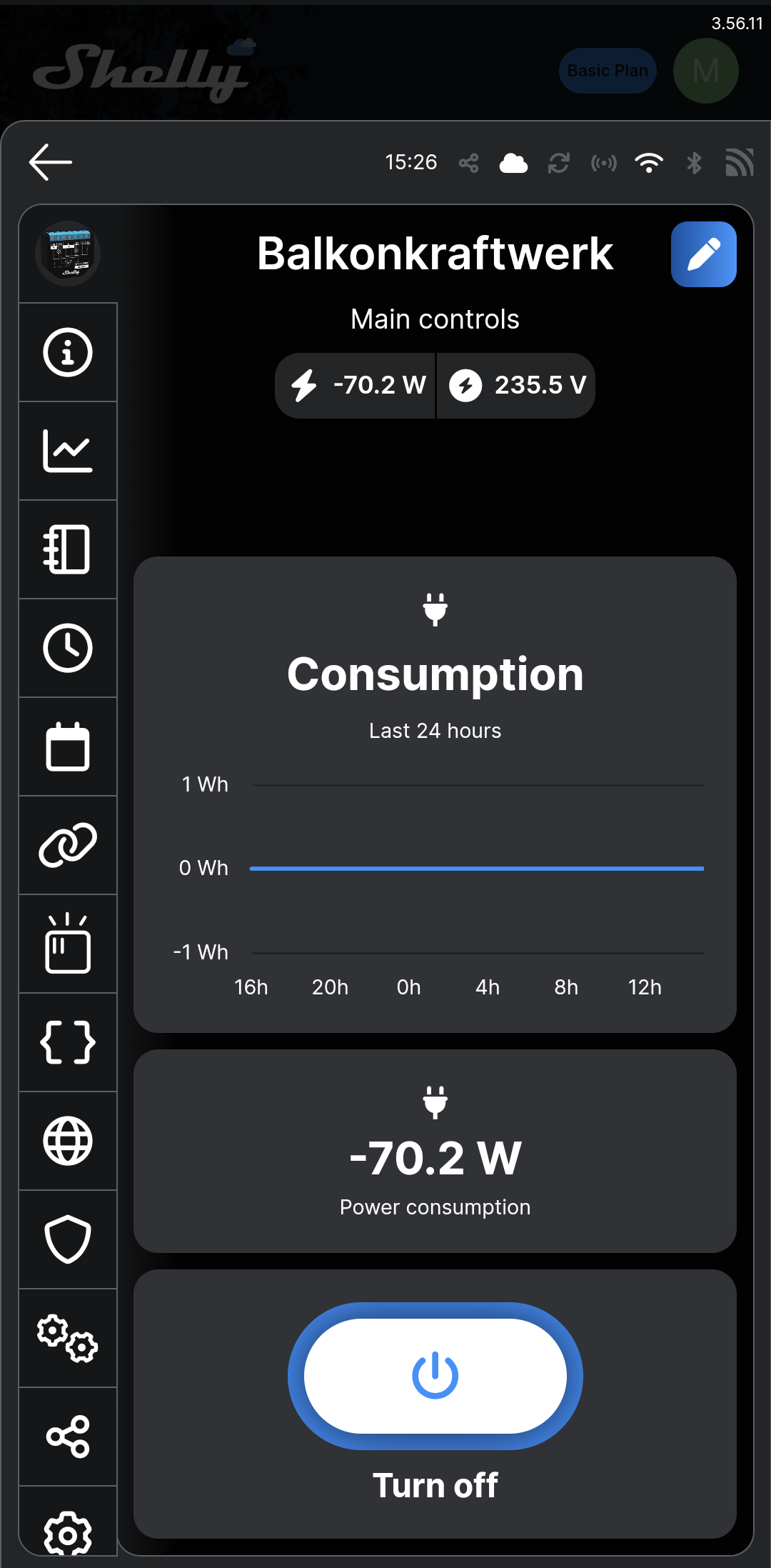
Task: Turn off the device with power button
Action: coord(435,1375)
